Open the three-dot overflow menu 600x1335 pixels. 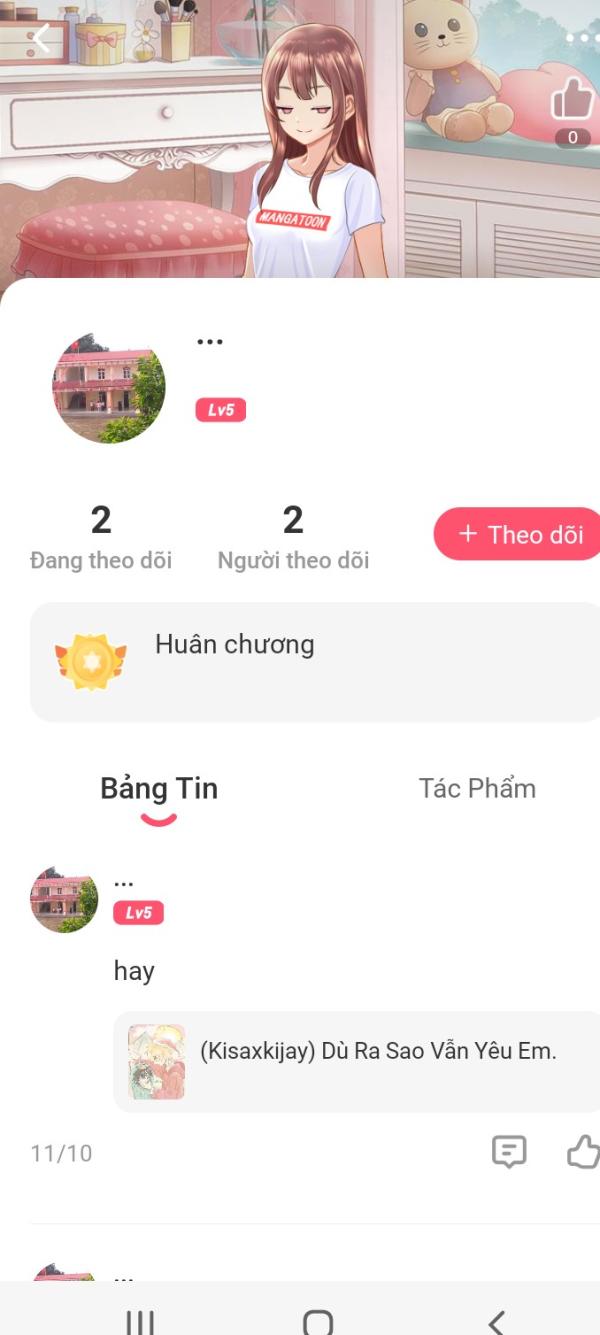pyautogui.click(x=581, y=38)
